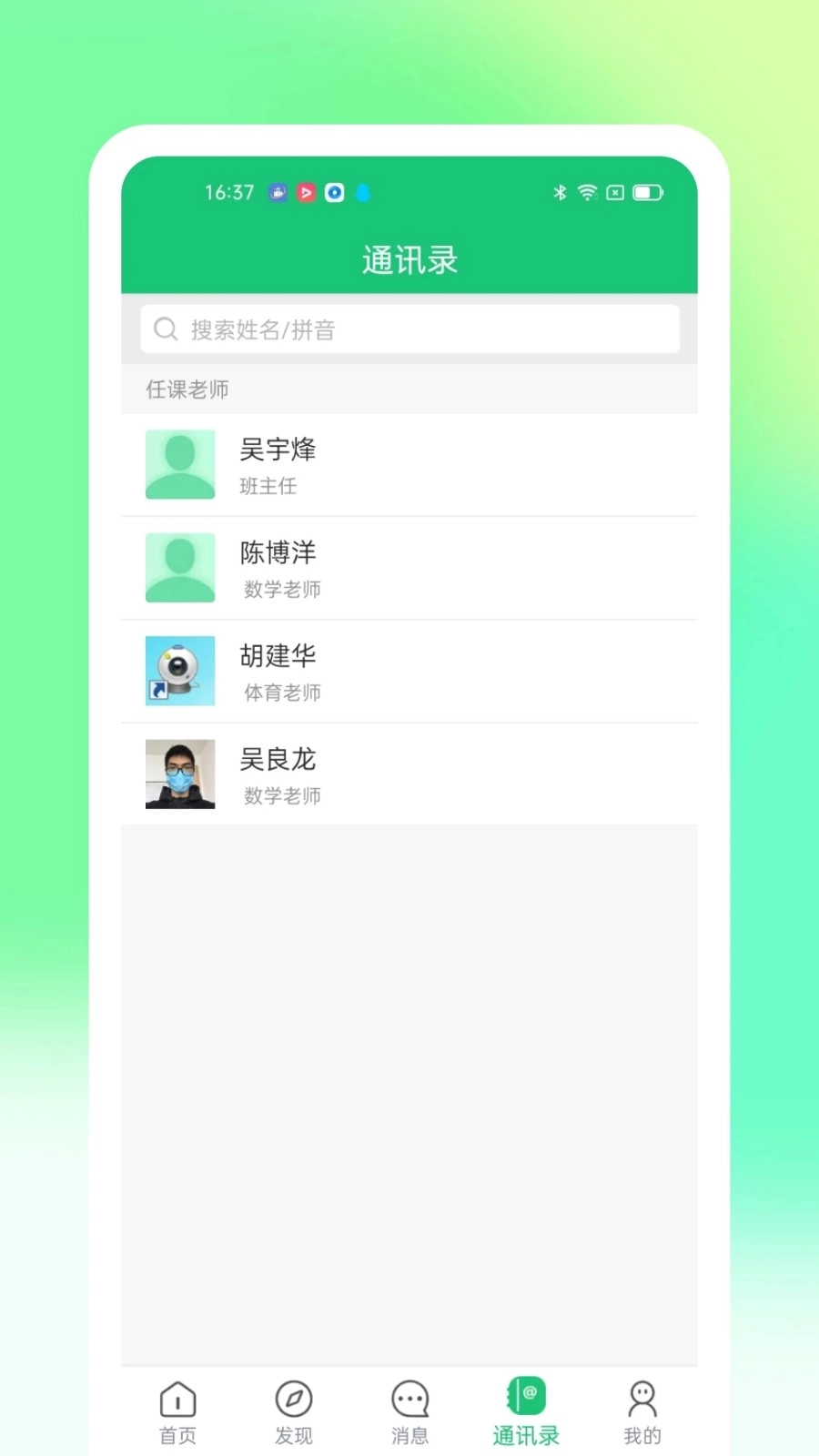The height and width of the screenshot is (1456, 819).
Task: Switch to the 首页 tab
Action: click(x=177, y=1410)
